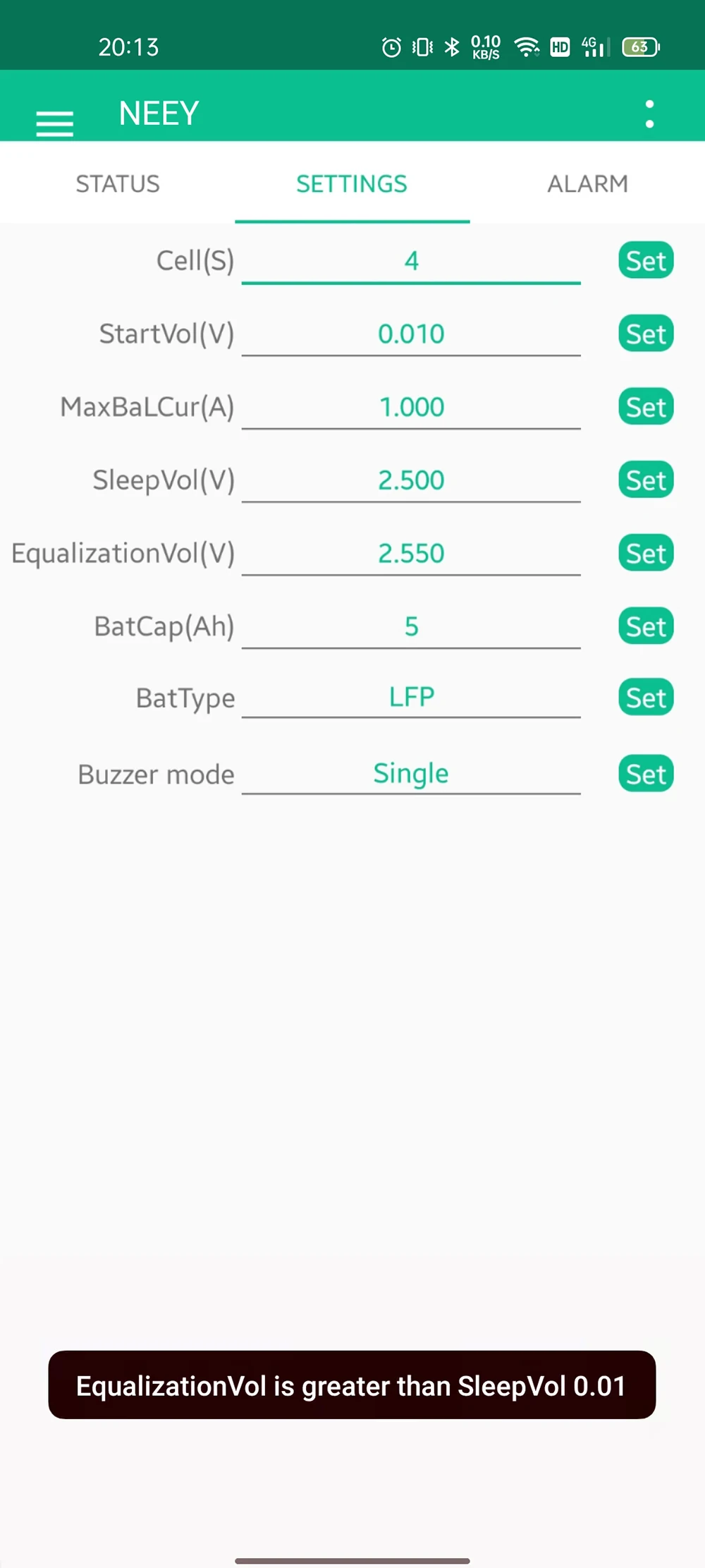Edit the BatCap(Ah) field

pos(411,626)
